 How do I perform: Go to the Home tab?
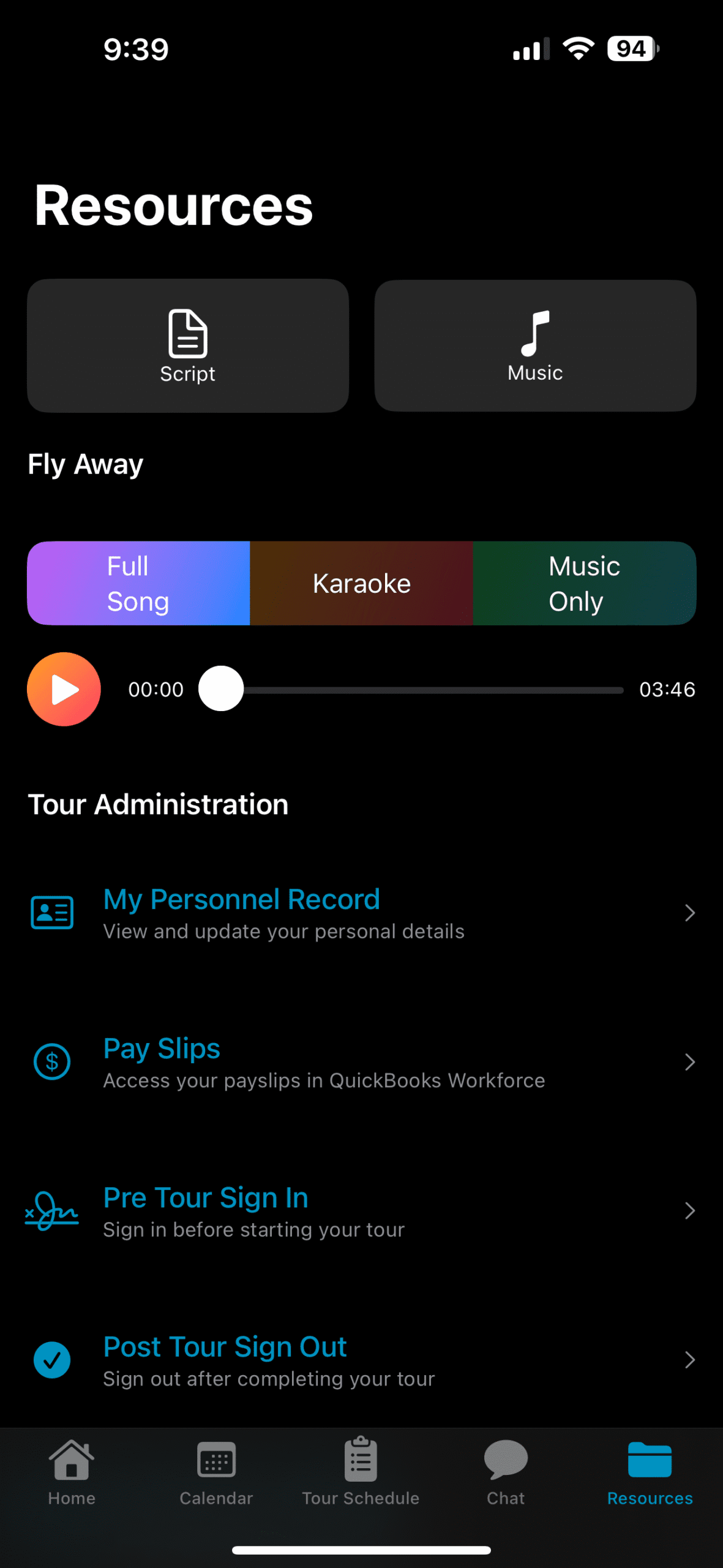[72, 1472]
